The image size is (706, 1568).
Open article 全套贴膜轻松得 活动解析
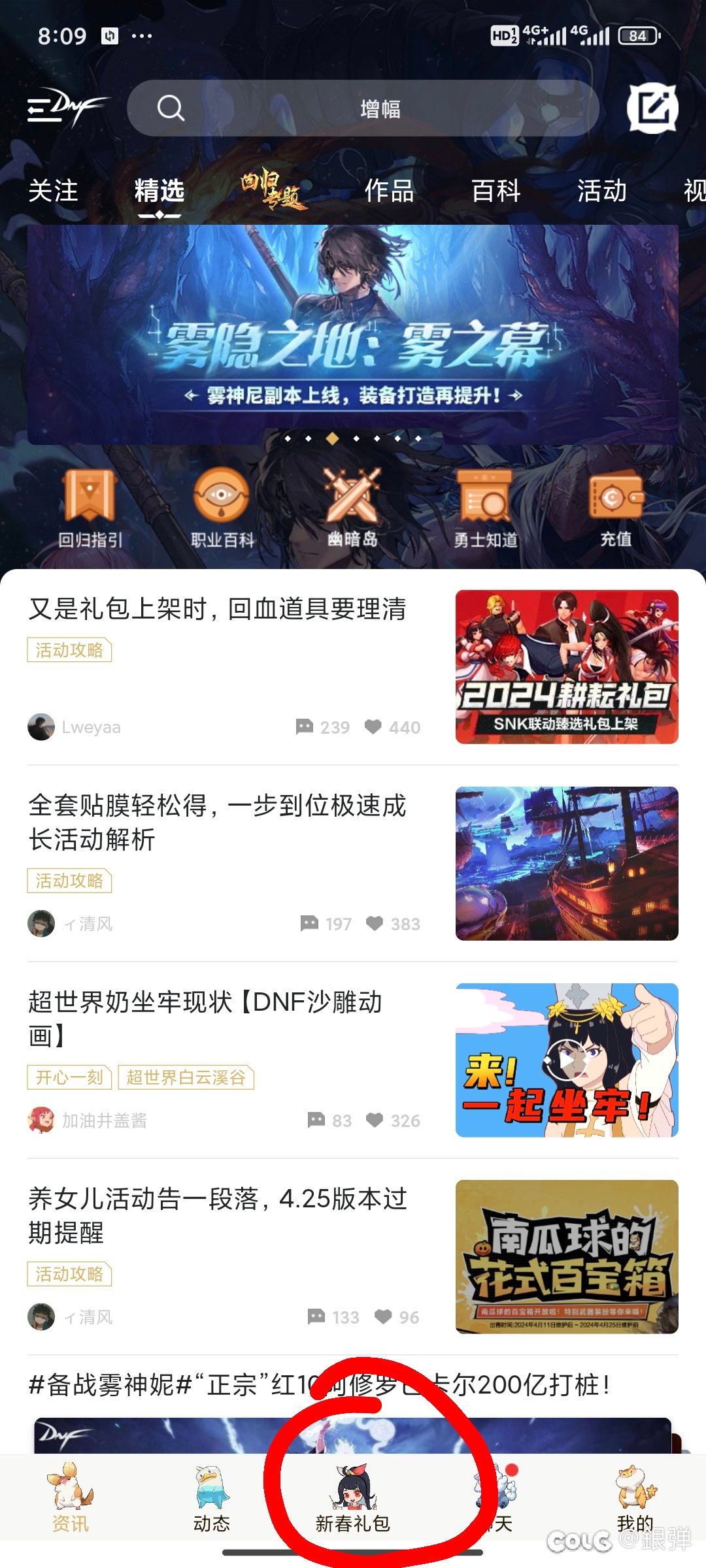[x=218, y=822]
